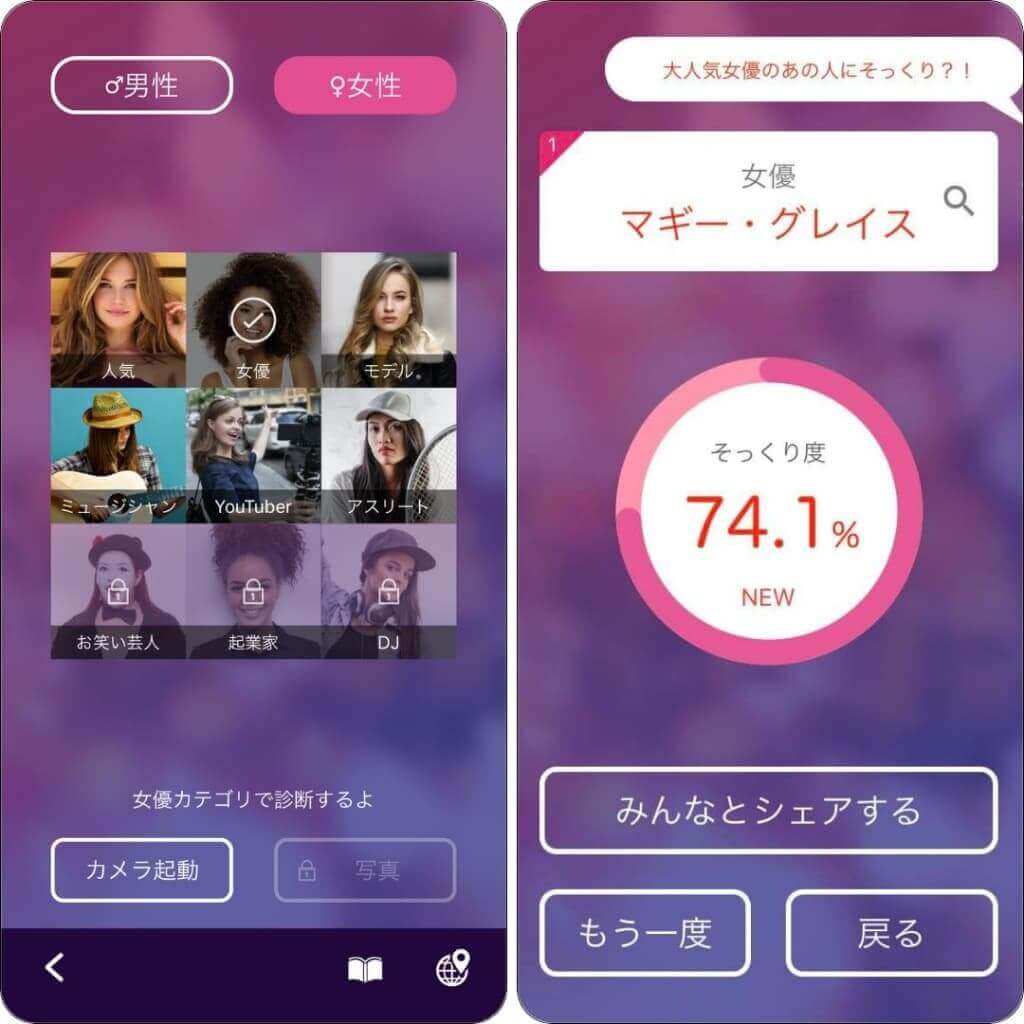1024x1024 pixels.
Task: Choose the 女優 category tile
Action: (x=253, y=320)
